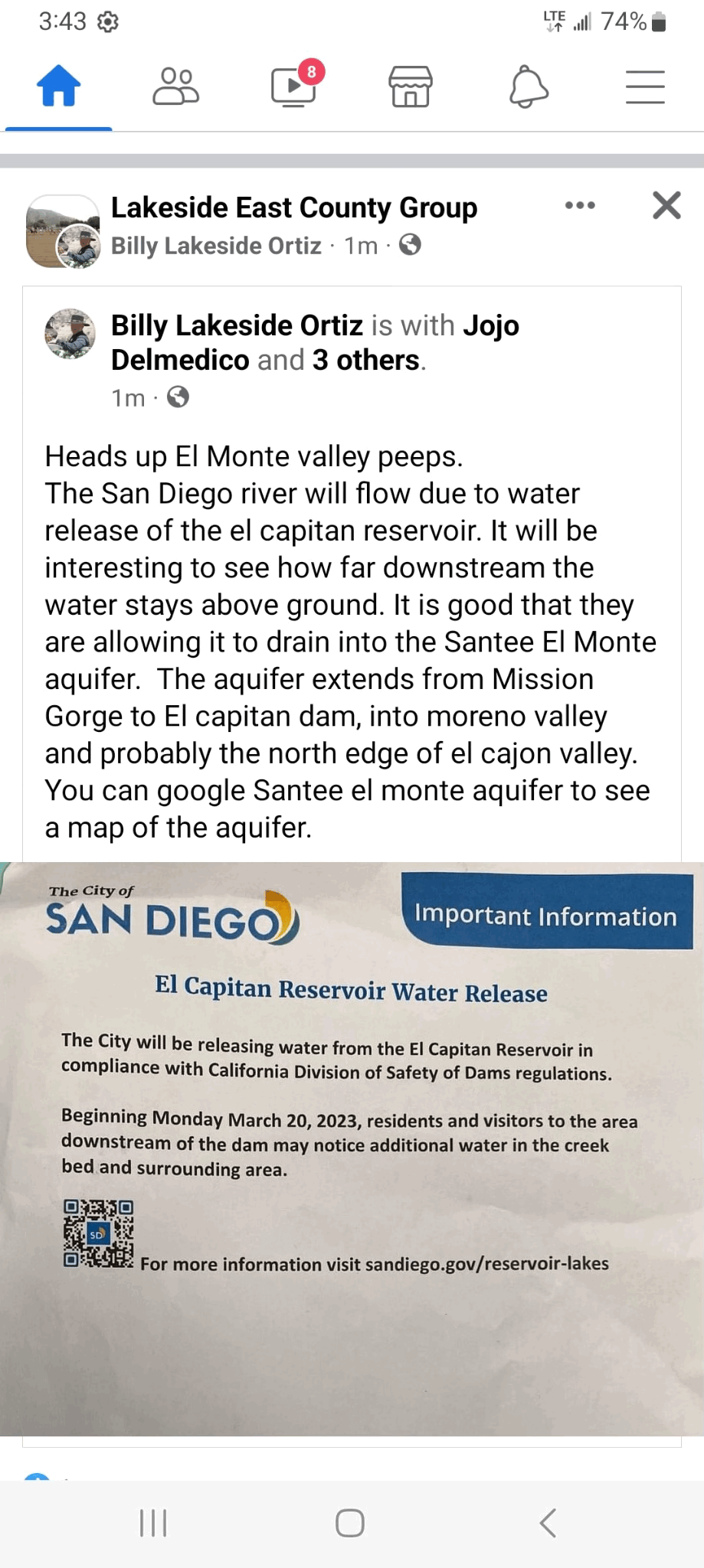The image size is (704, 1568).
Task: Hide this post with the X
Action: (666, 205)
